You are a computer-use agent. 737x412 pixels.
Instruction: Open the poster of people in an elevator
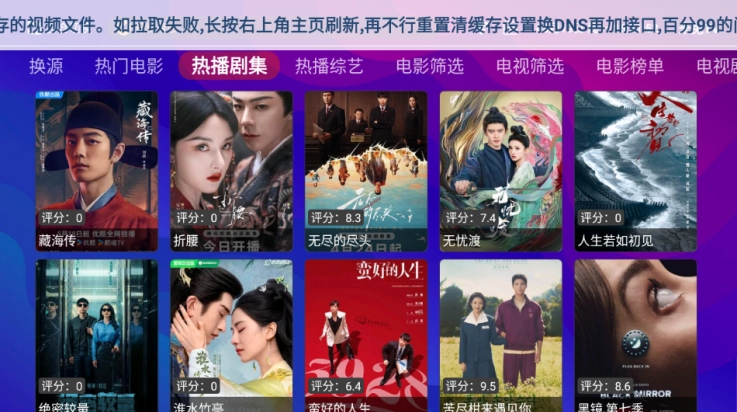[x=97, y=335]
